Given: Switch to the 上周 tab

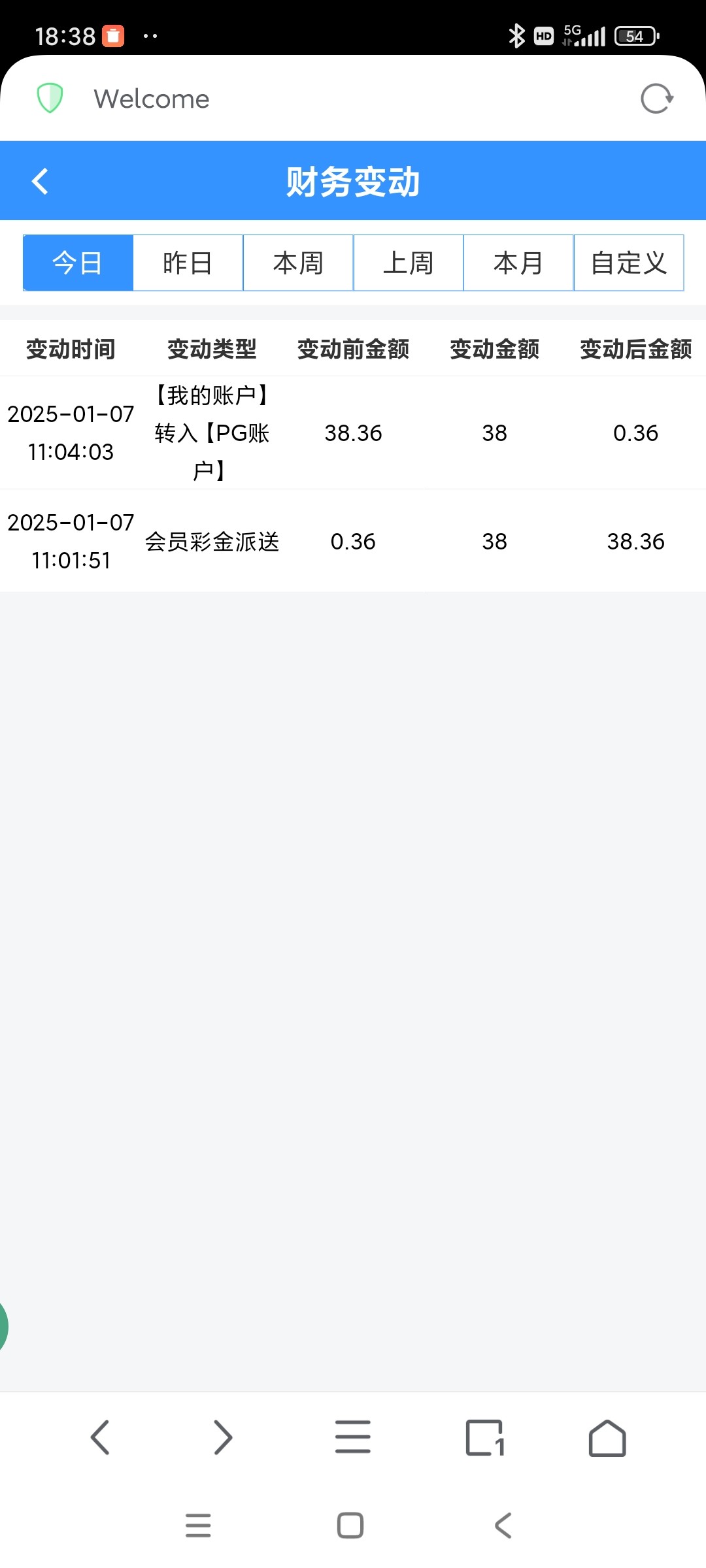Looking at the screenshot, I should 408,263.
